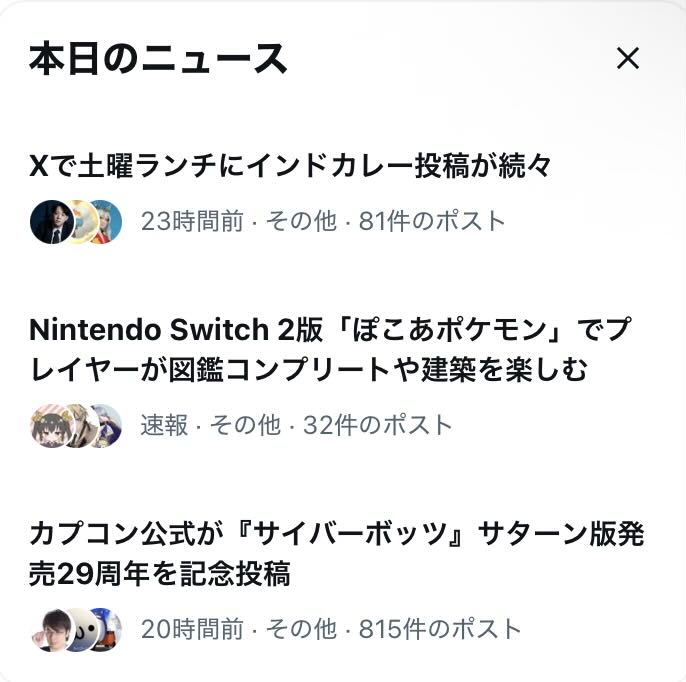This screenshot has height=682, width=686.
Task: Open the インドカレー Saturday lunch news story
Action: (x=291, y=166)
